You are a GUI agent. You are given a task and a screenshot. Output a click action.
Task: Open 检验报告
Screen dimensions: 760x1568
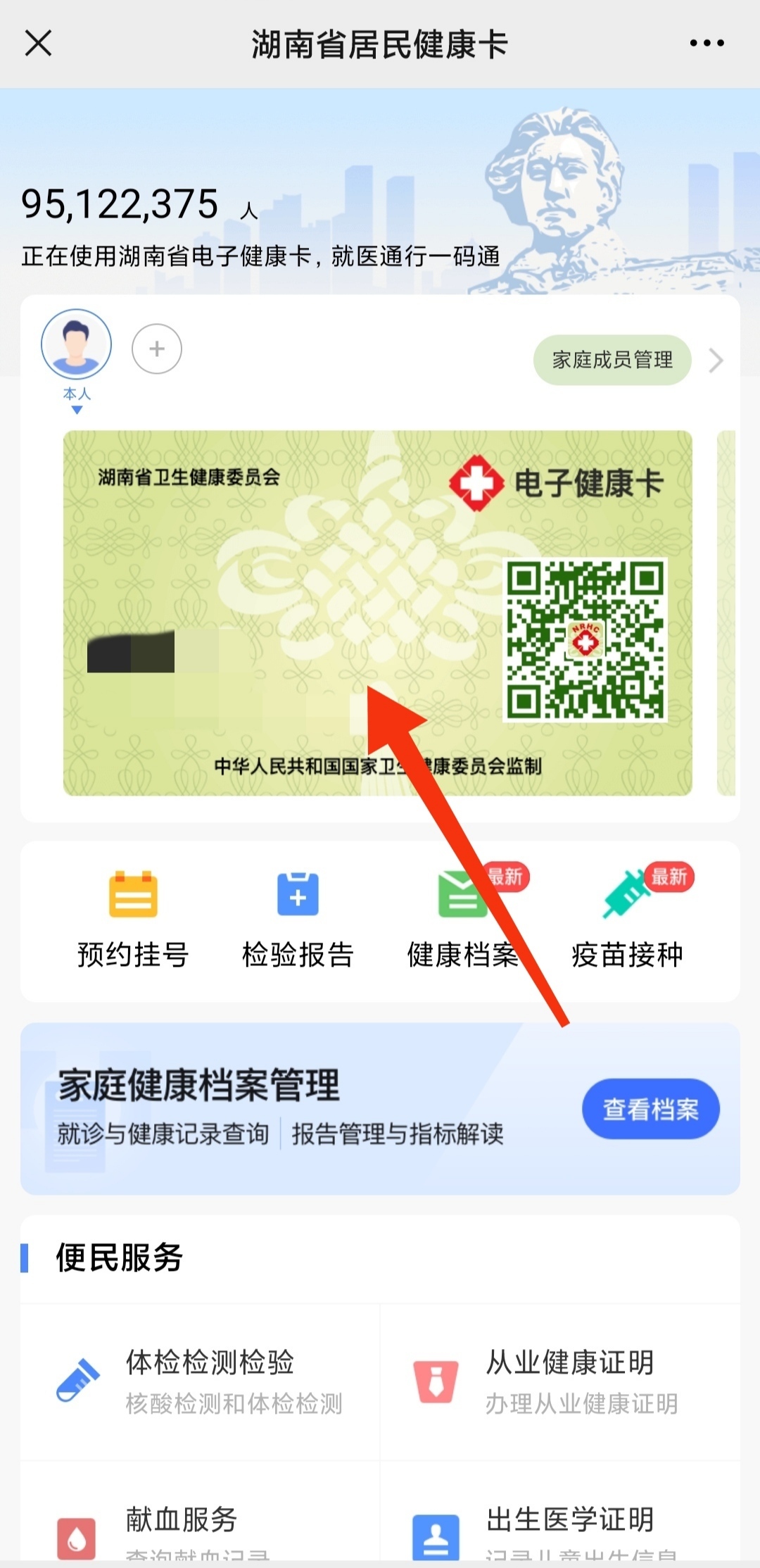coord(298,919)
